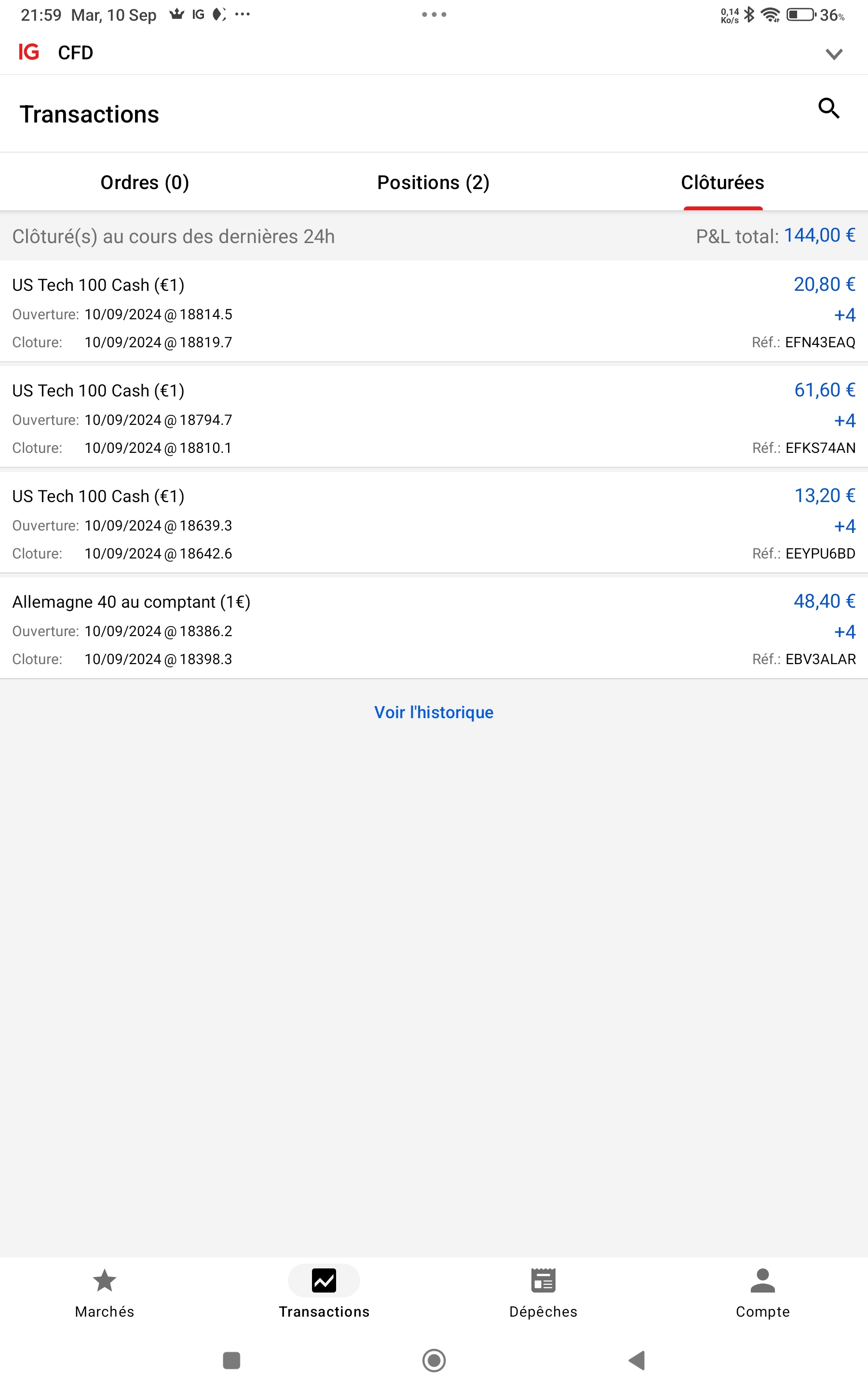Go to the Marchés tab
The height and width of the screenshot is (1389, 868).
pyautogui.click(x=105, y=1293)
